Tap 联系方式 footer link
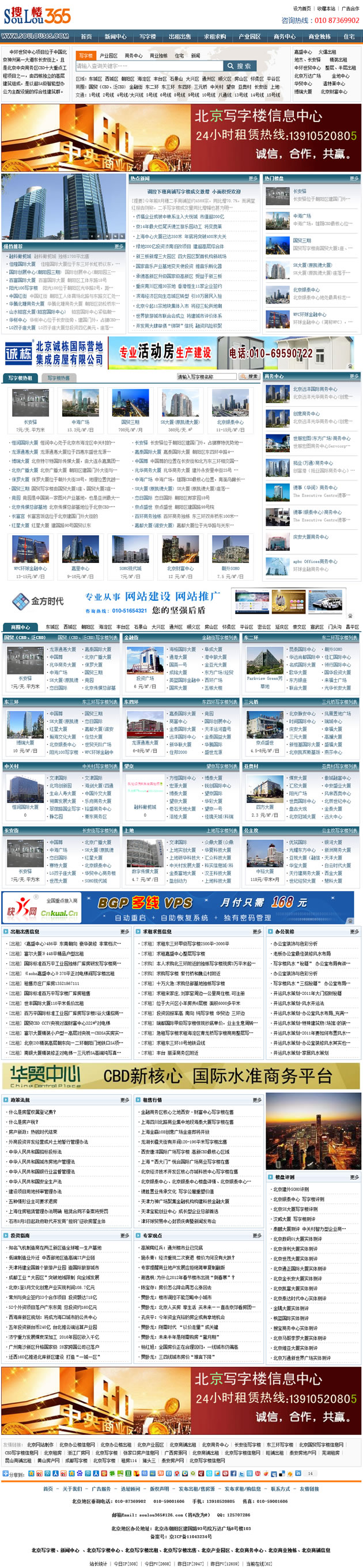363x1568 pixels. pyautogui.click(x=280, y=1484)
